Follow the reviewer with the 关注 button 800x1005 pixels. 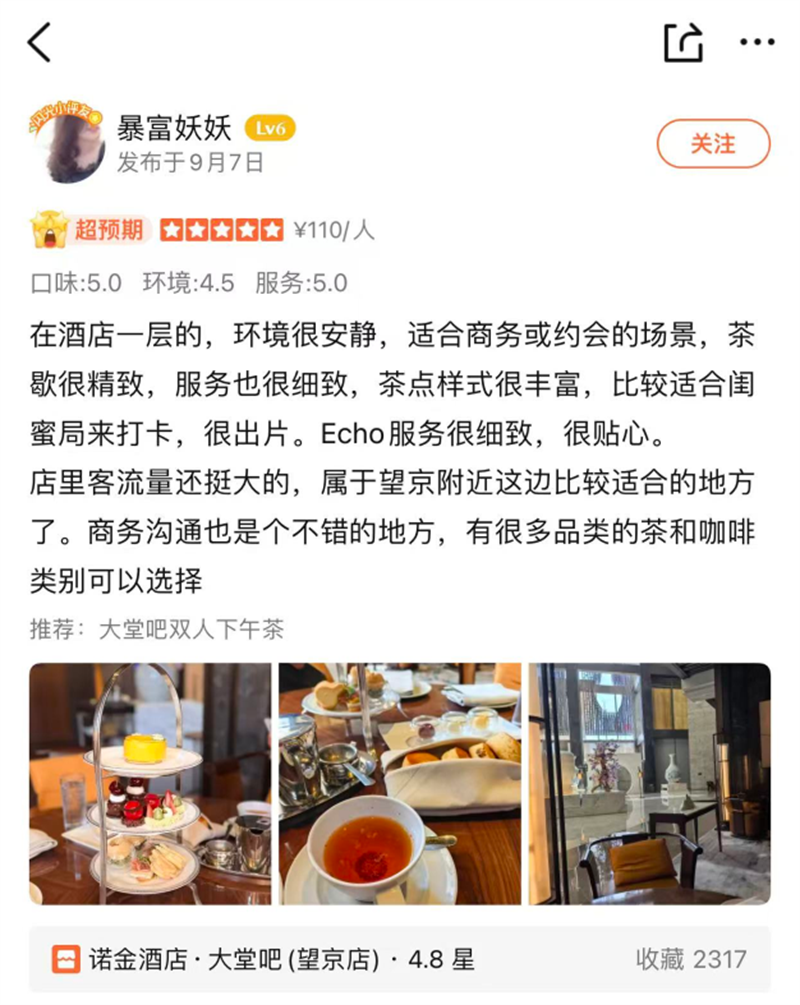(x=713, y=144)
